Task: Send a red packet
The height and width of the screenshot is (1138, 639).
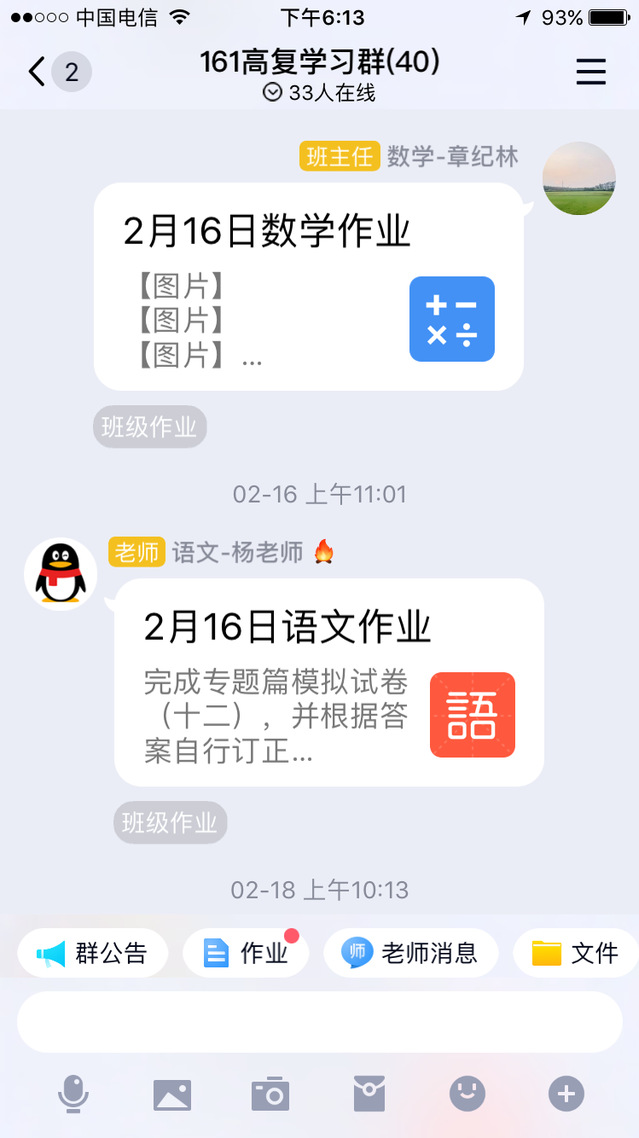Action: pos(369,1094)
